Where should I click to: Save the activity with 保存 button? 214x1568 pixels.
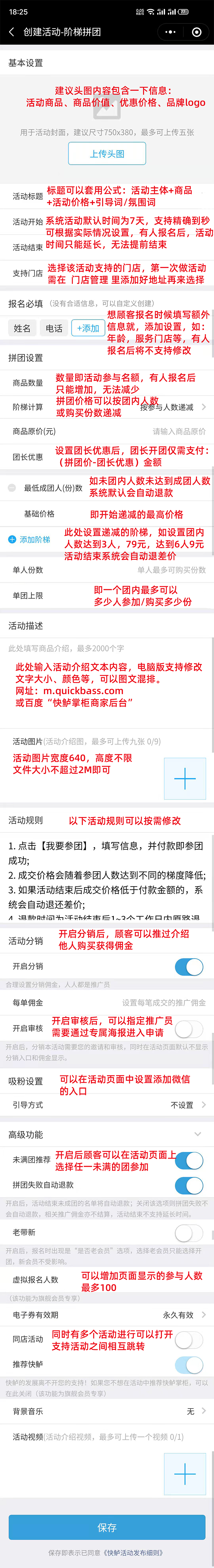point(107,1527)
